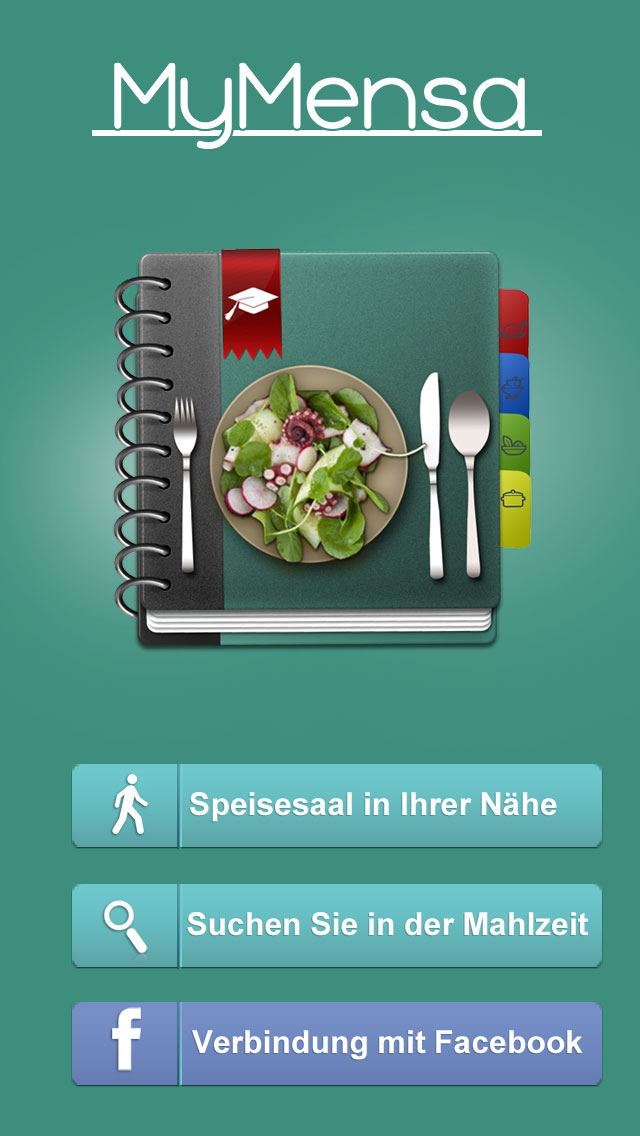Viewport: 640px width, 1136px height.
Task: Select Verbindung mit Facebook
Action: 337,1043
